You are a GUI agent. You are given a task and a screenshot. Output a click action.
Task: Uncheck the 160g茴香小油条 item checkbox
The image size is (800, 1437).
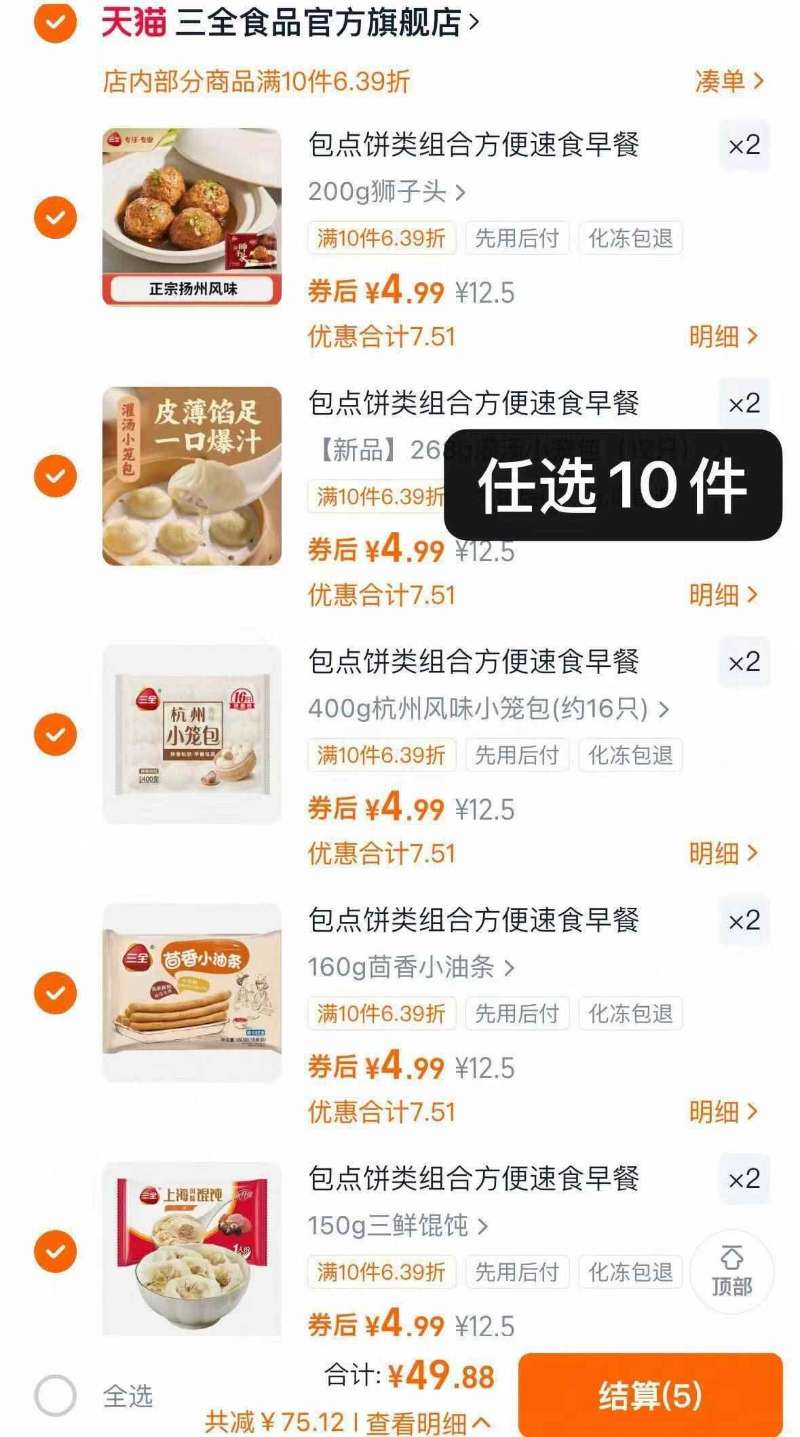55,992
